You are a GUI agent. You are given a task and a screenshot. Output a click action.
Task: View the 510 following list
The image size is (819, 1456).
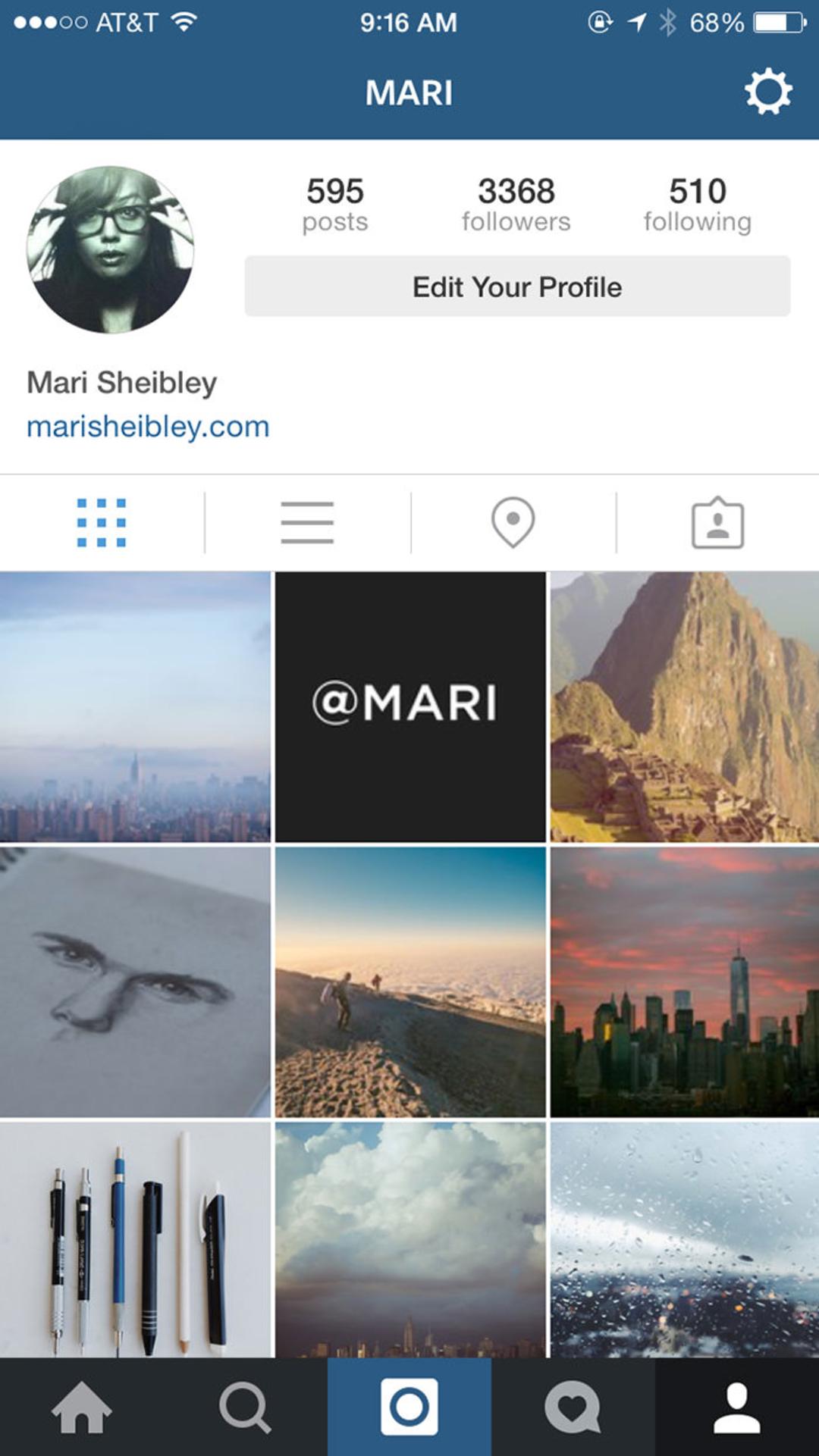point(698,203)
